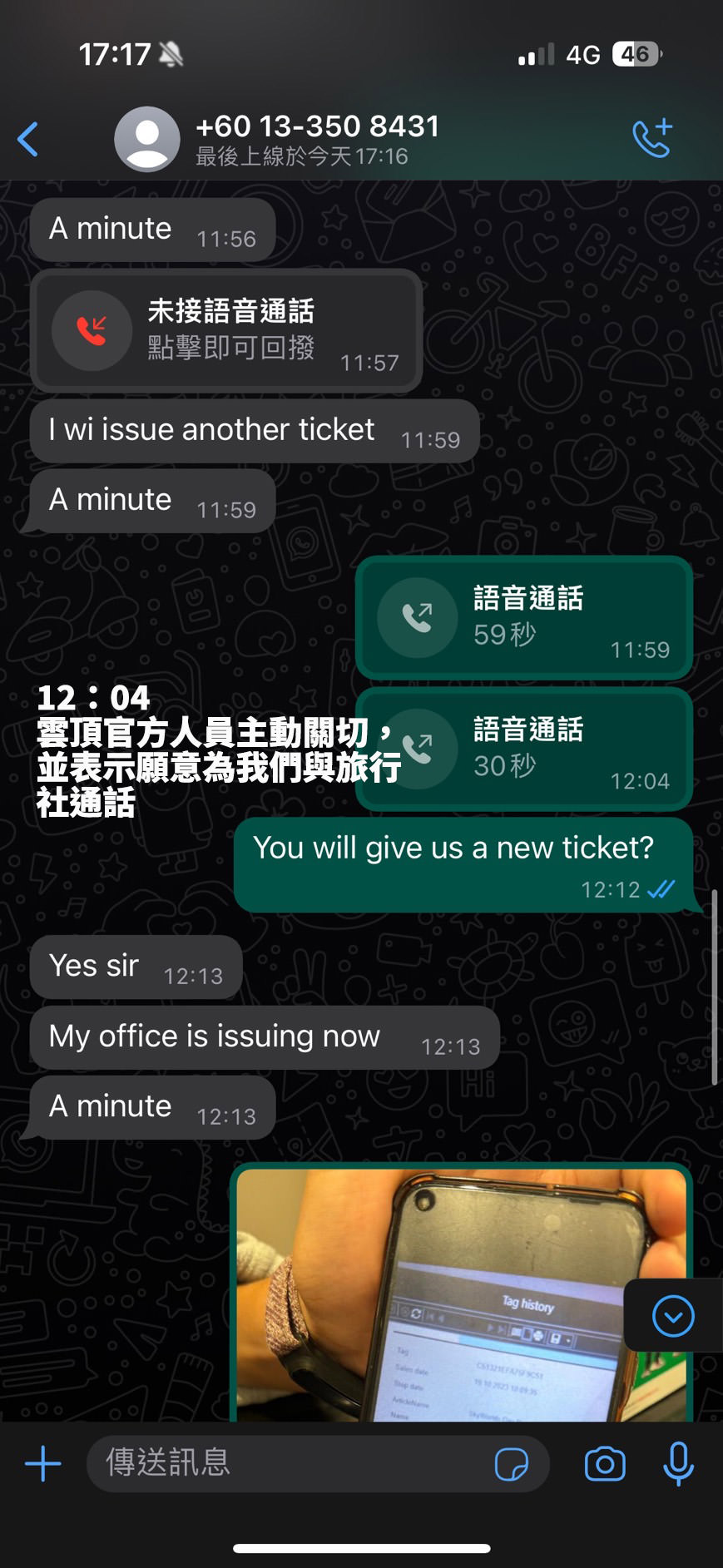The width and height of the screenshot is (723, 1568).
Task: Go back to the chat list
Action: click(x=28, y=139)
